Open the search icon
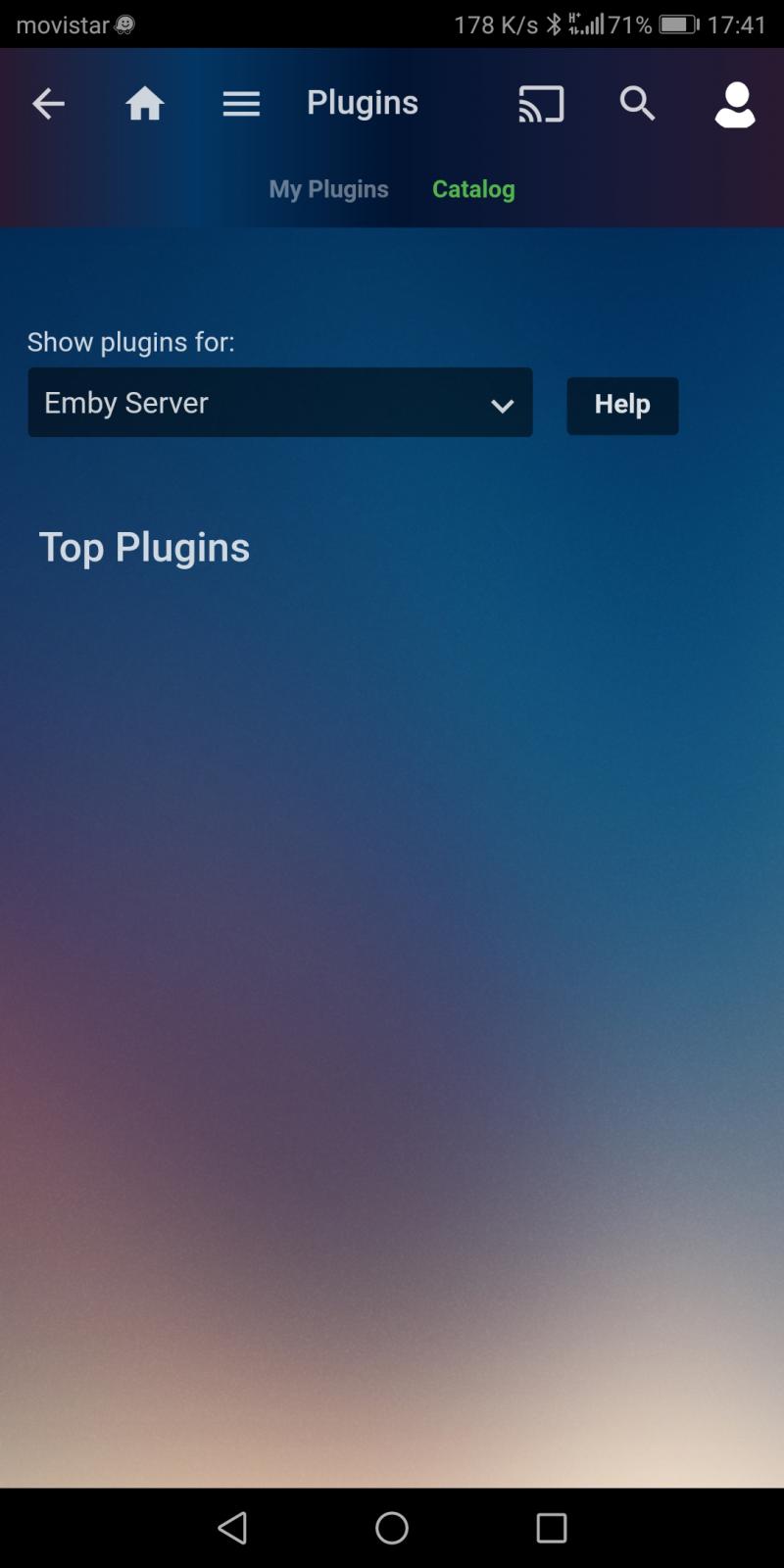The width and height of the screenshot is (784, 1568). [637, 104]
